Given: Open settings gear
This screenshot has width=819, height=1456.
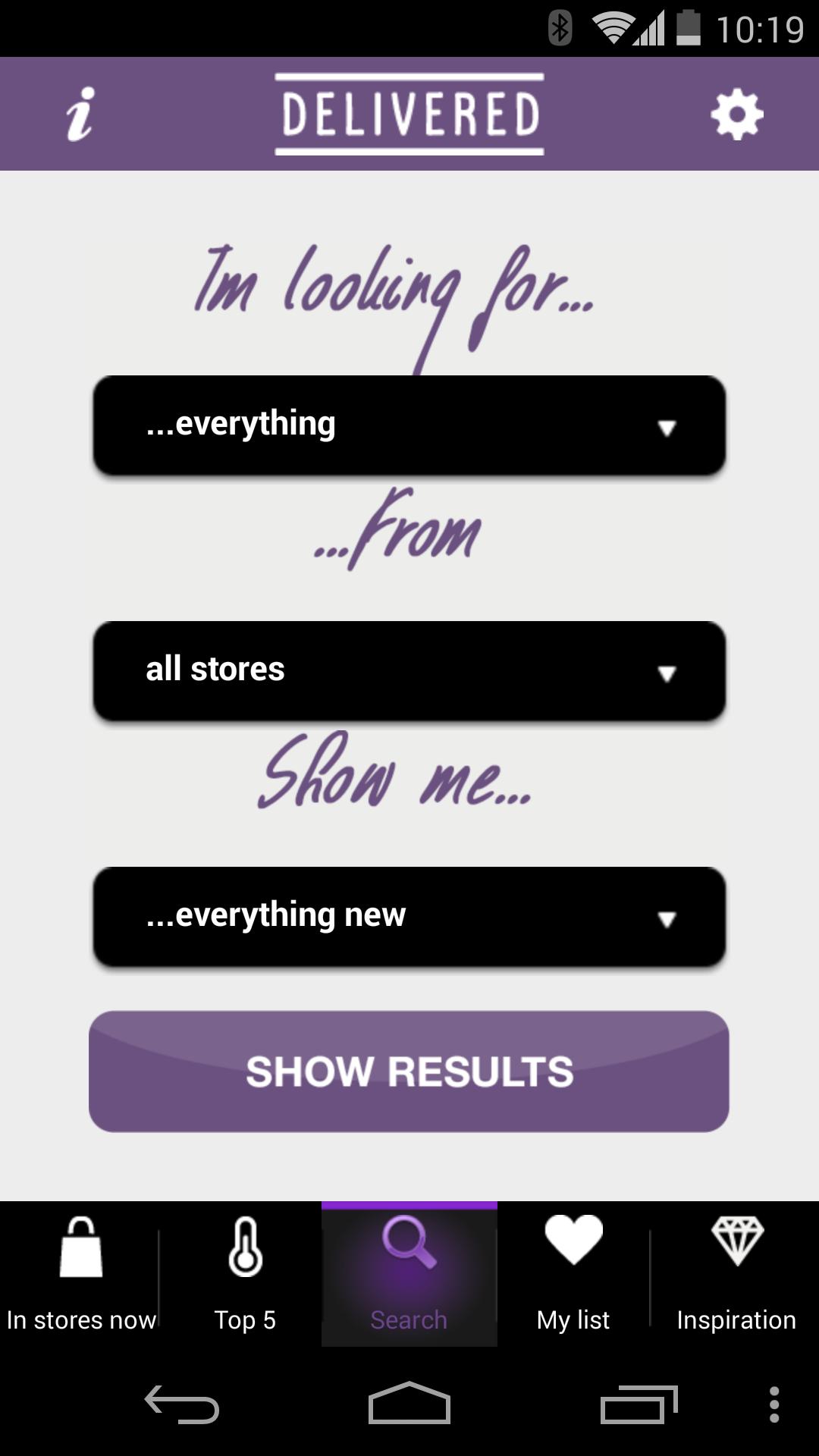Looking at the screenshot, I should 736,115.
